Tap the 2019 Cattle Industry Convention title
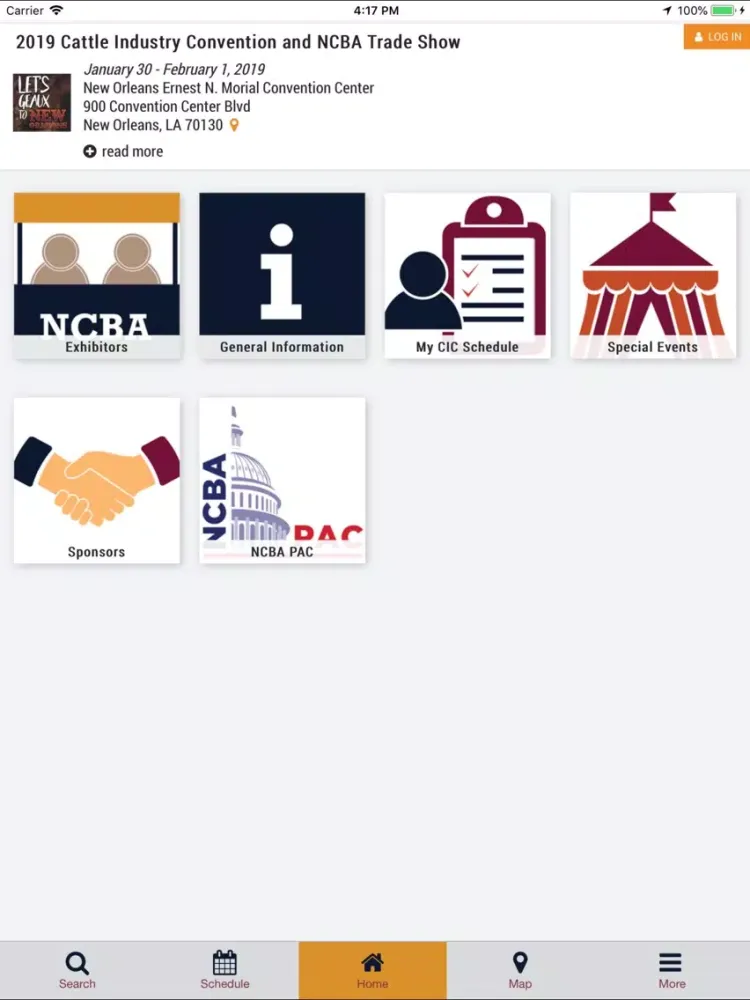The image size is (750, 1000). (x=238, y=42)
